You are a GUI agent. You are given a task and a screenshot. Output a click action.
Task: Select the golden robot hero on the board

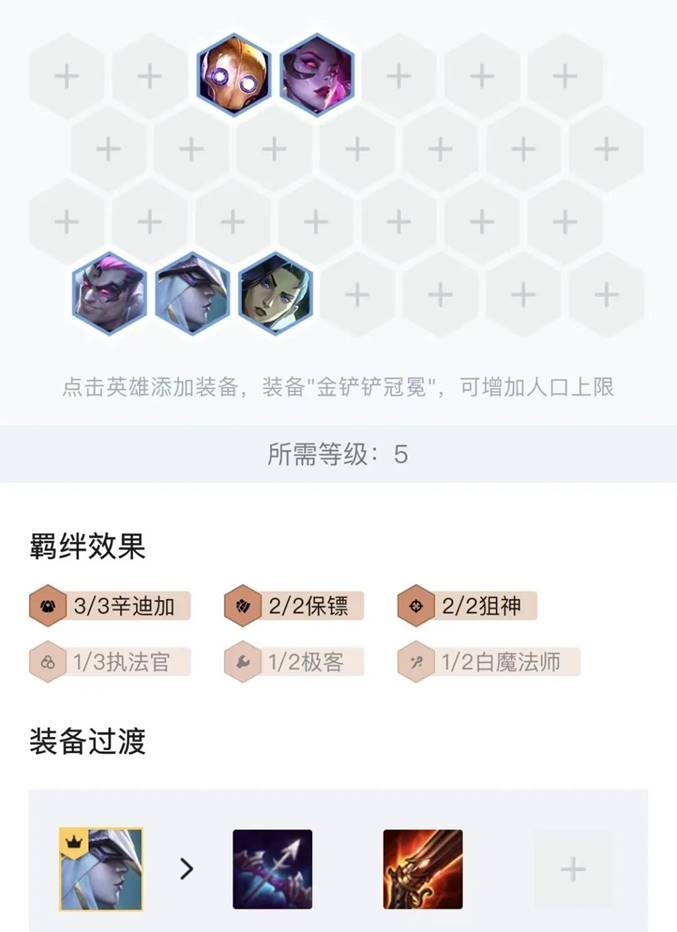pos(233,75)
